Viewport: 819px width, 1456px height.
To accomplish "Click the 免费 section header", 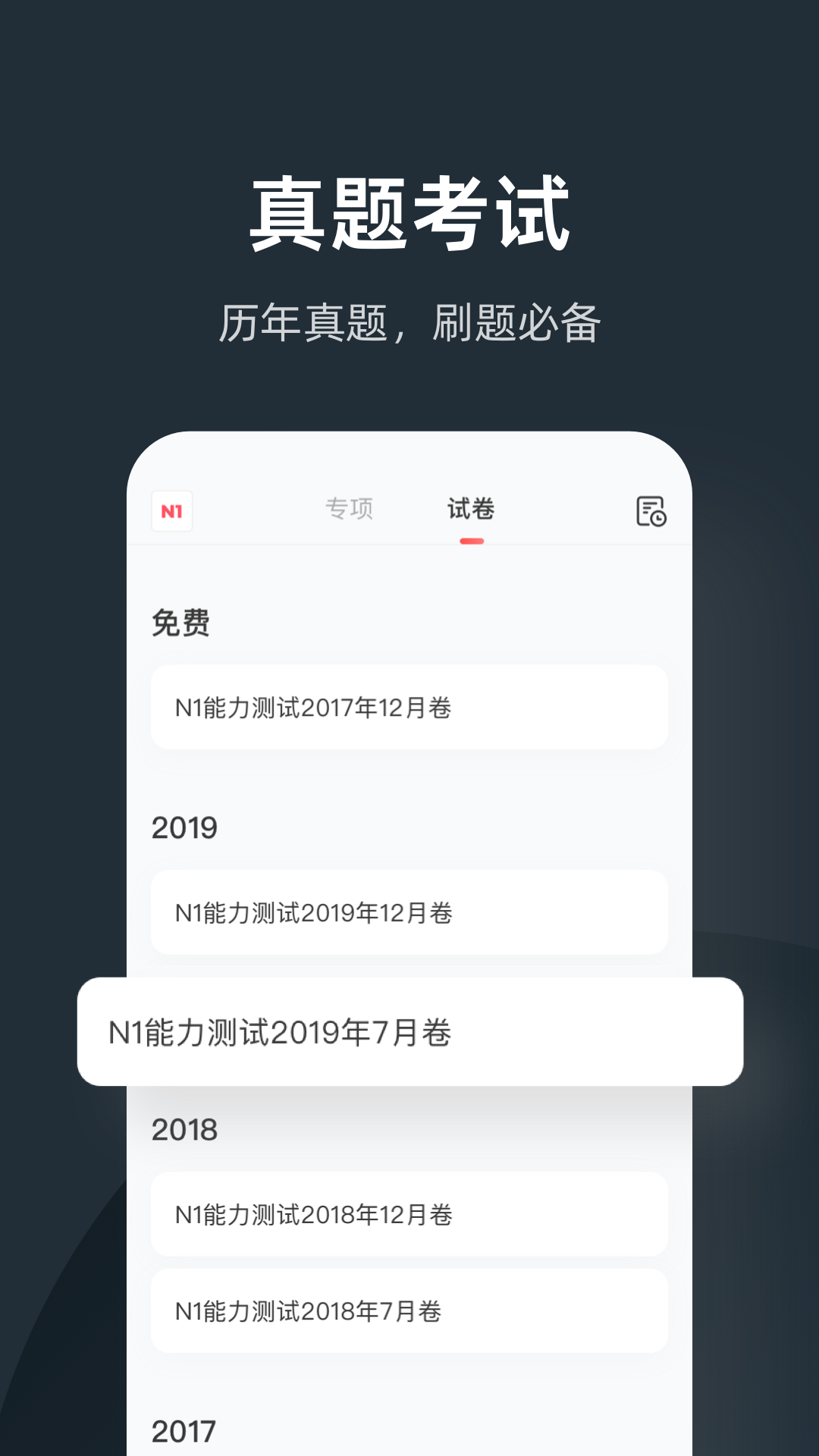I will tap(180, 623).
